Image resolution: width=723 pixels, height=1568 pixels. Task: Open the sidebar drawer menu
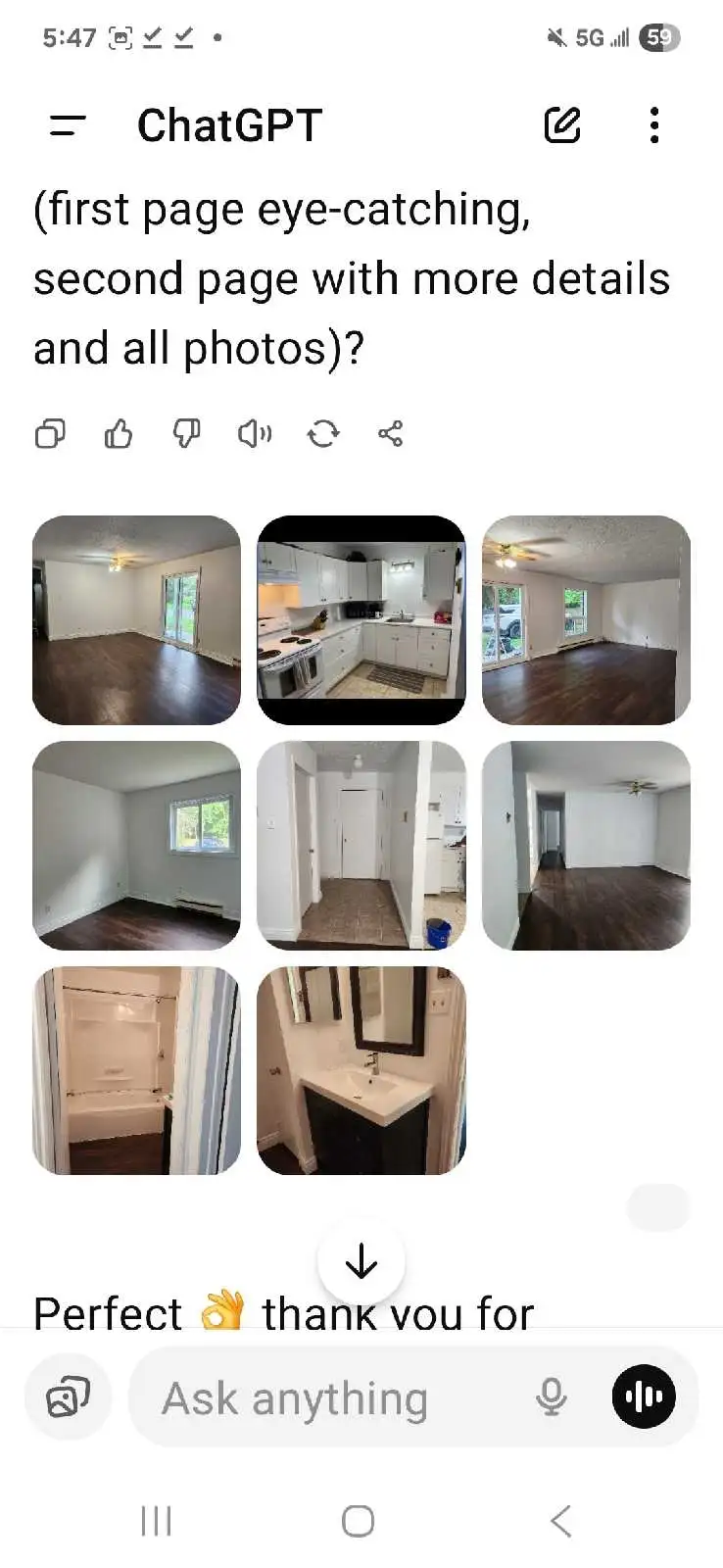click(x=67, y=125)
